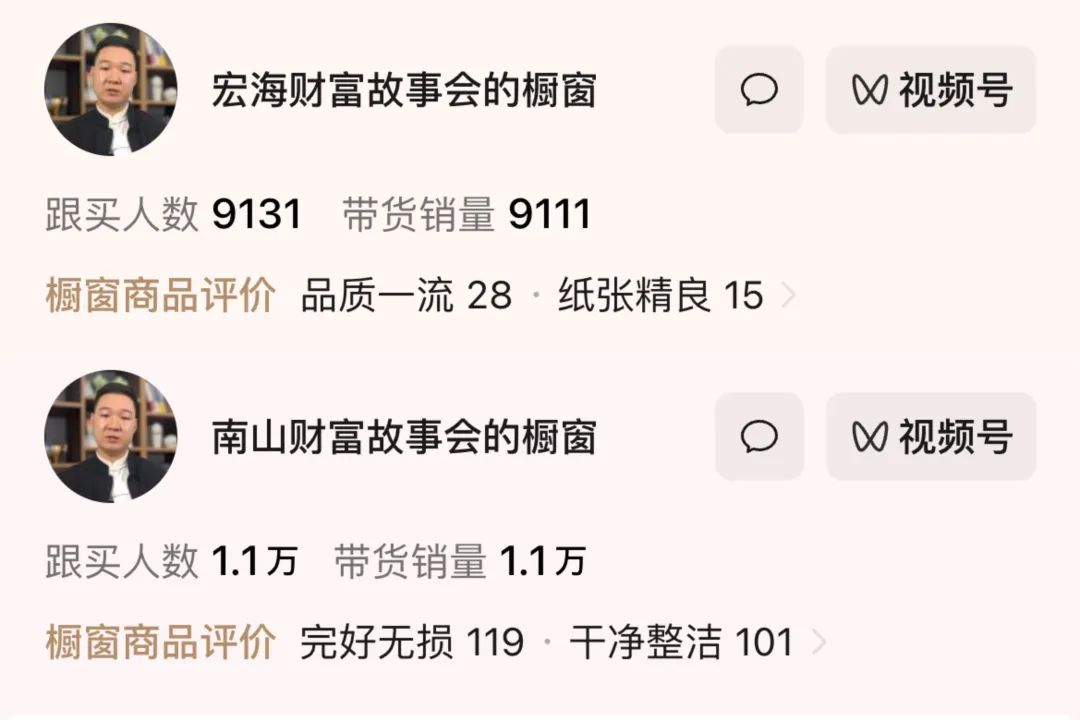
Task: Message 宏海财富故事会的橱窗 via chat icon
Action: pos(759,90)
